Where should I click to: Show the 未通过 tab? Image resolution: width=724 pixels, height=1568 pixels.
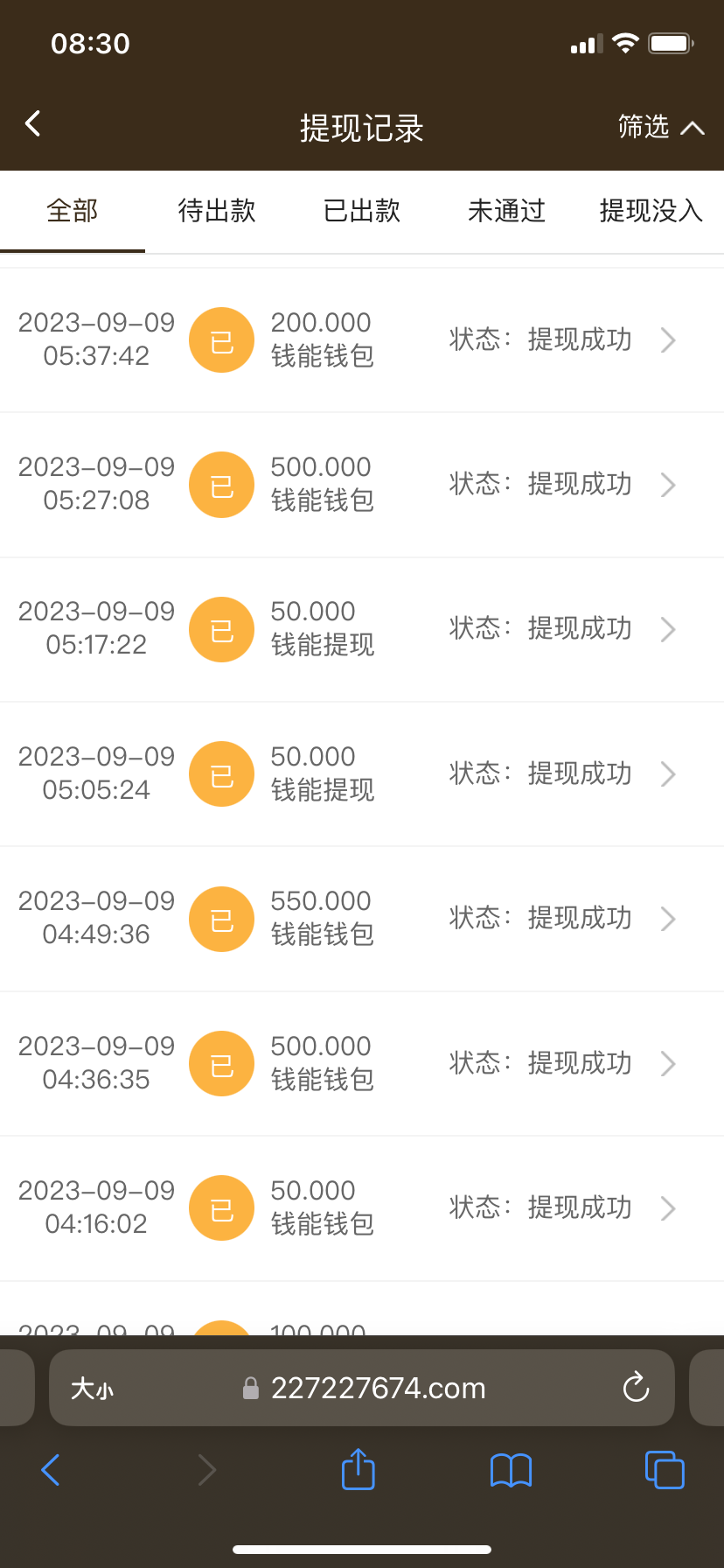(x=506, y=211)
